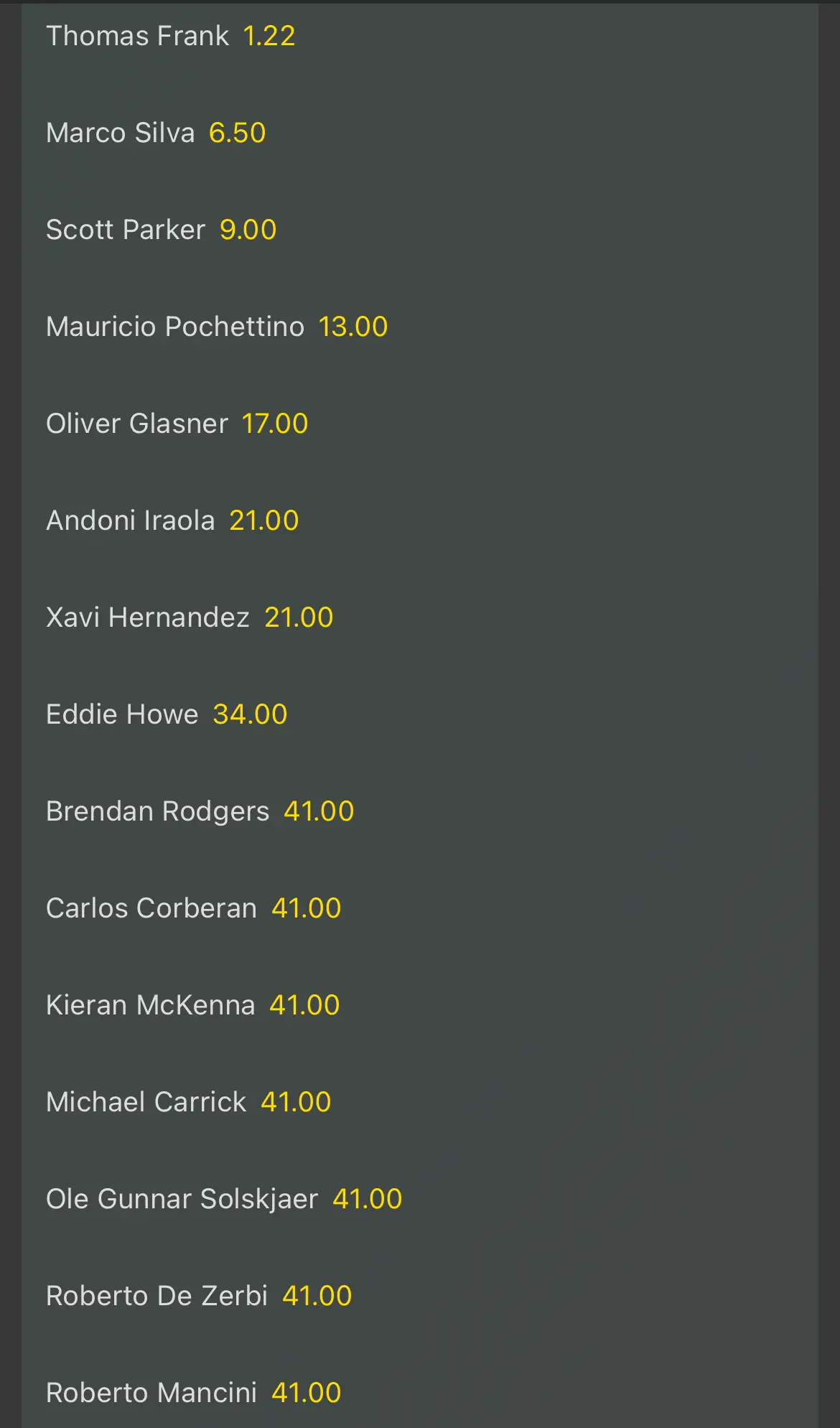Add Scott Parker 9.00 selection
The width and height of the screenshot is (840, 1428).
pyautogui.click(x=420, y=230)
